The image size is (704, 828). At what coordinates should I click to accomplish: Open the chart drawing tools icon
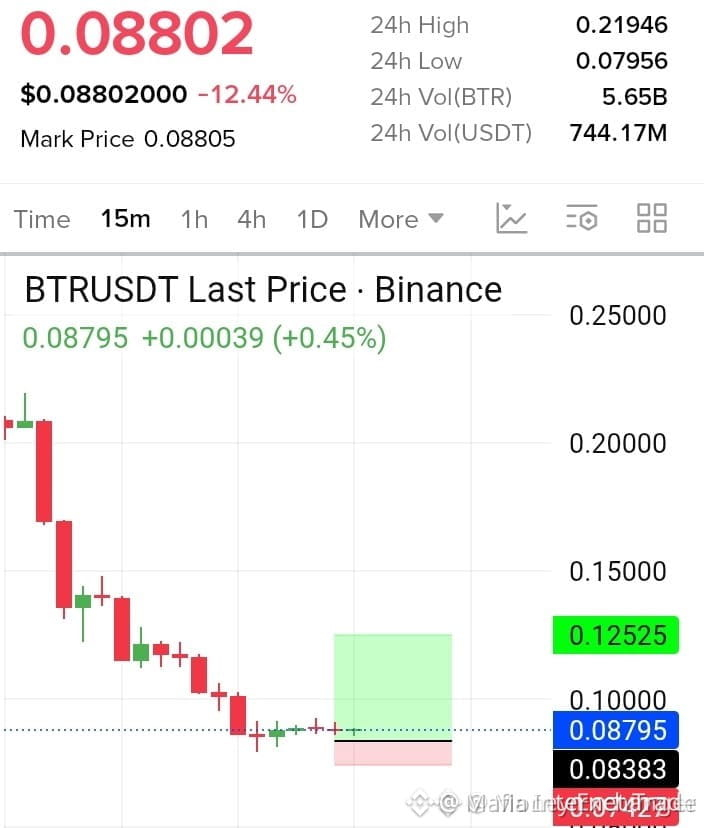(511, 218)
